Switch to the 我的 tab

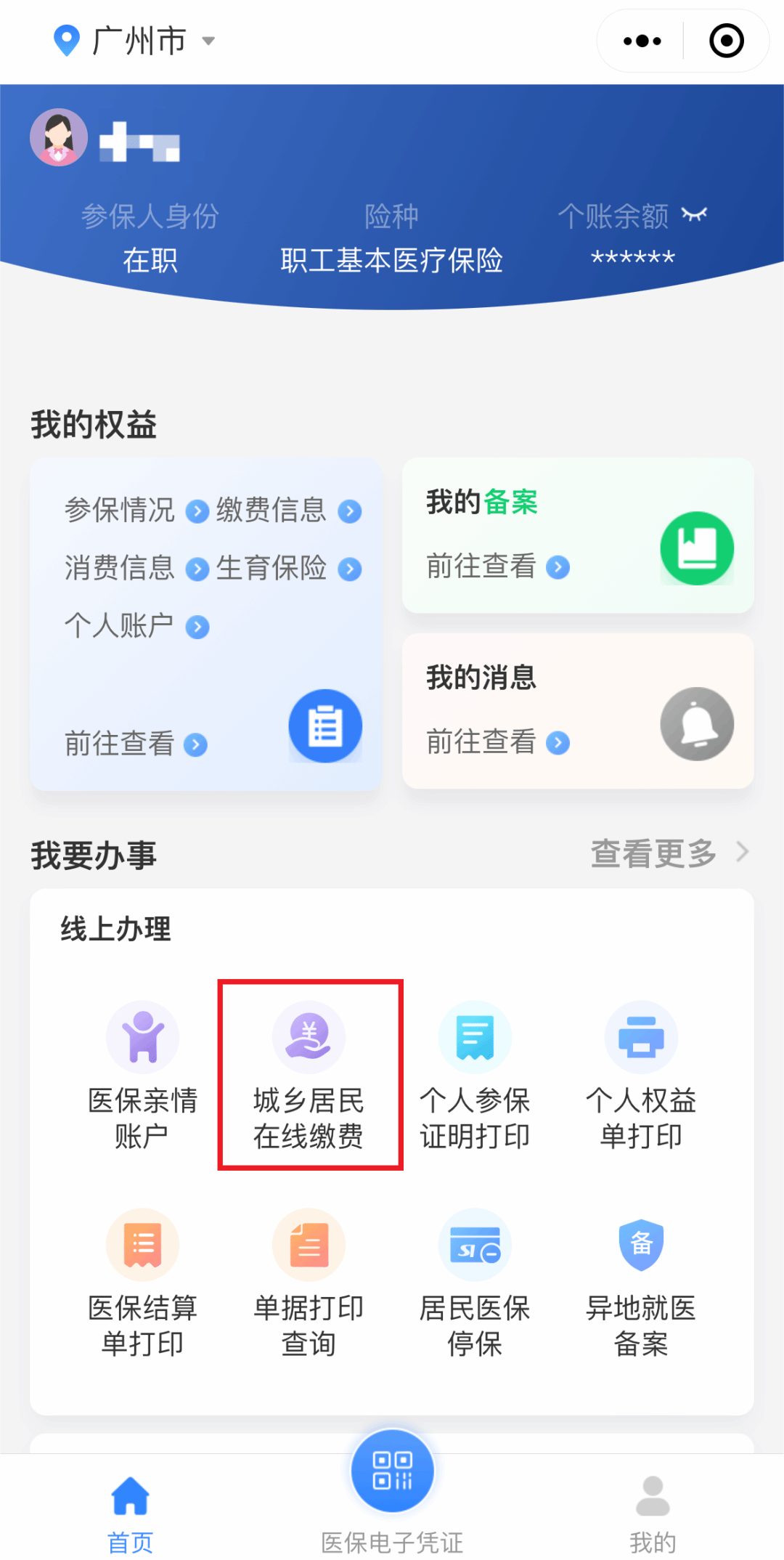coord(653,1512)
